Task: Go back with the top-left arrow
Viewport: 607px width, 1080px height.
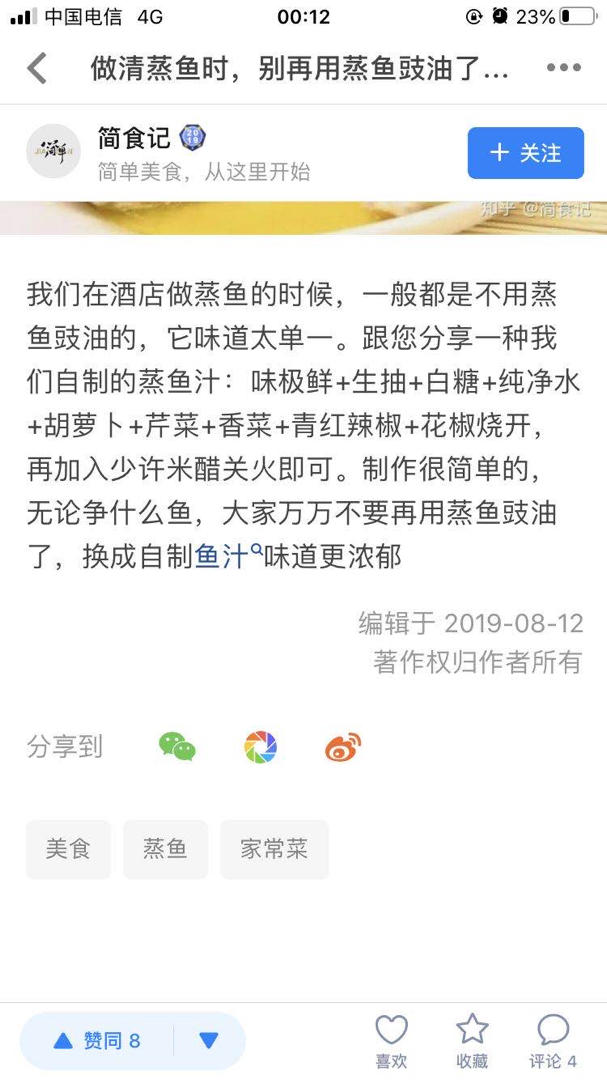Action: coord(37,68)
